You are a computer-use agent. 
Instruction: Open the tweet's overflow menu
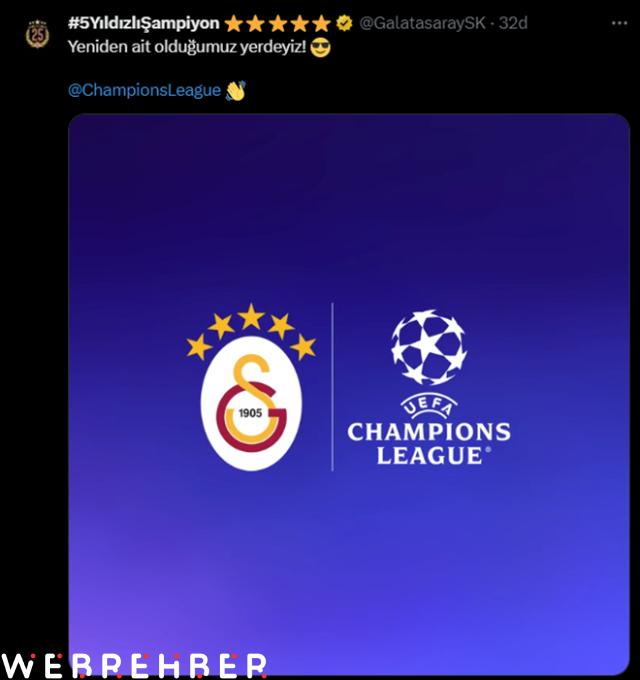[x=619, y=22]
